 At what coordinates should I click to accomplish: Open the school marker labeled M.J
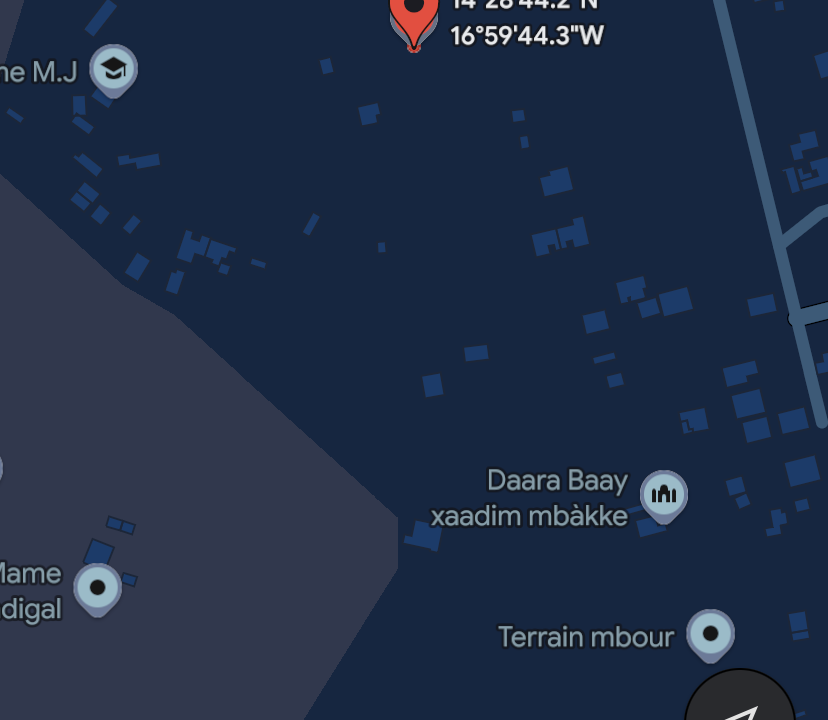[x=113, y=69]
